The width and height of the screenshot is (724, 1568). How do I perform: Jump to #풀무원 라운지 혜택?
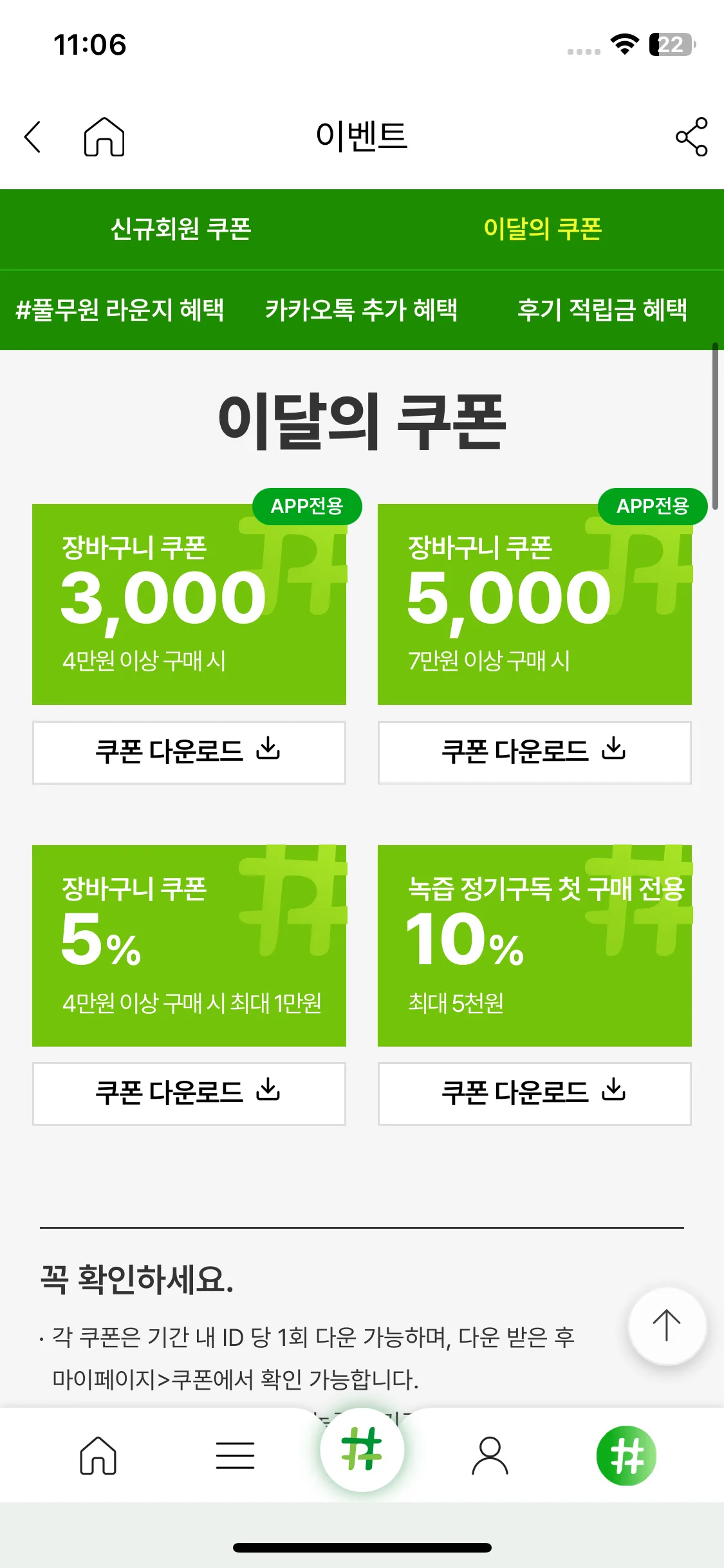120,310
